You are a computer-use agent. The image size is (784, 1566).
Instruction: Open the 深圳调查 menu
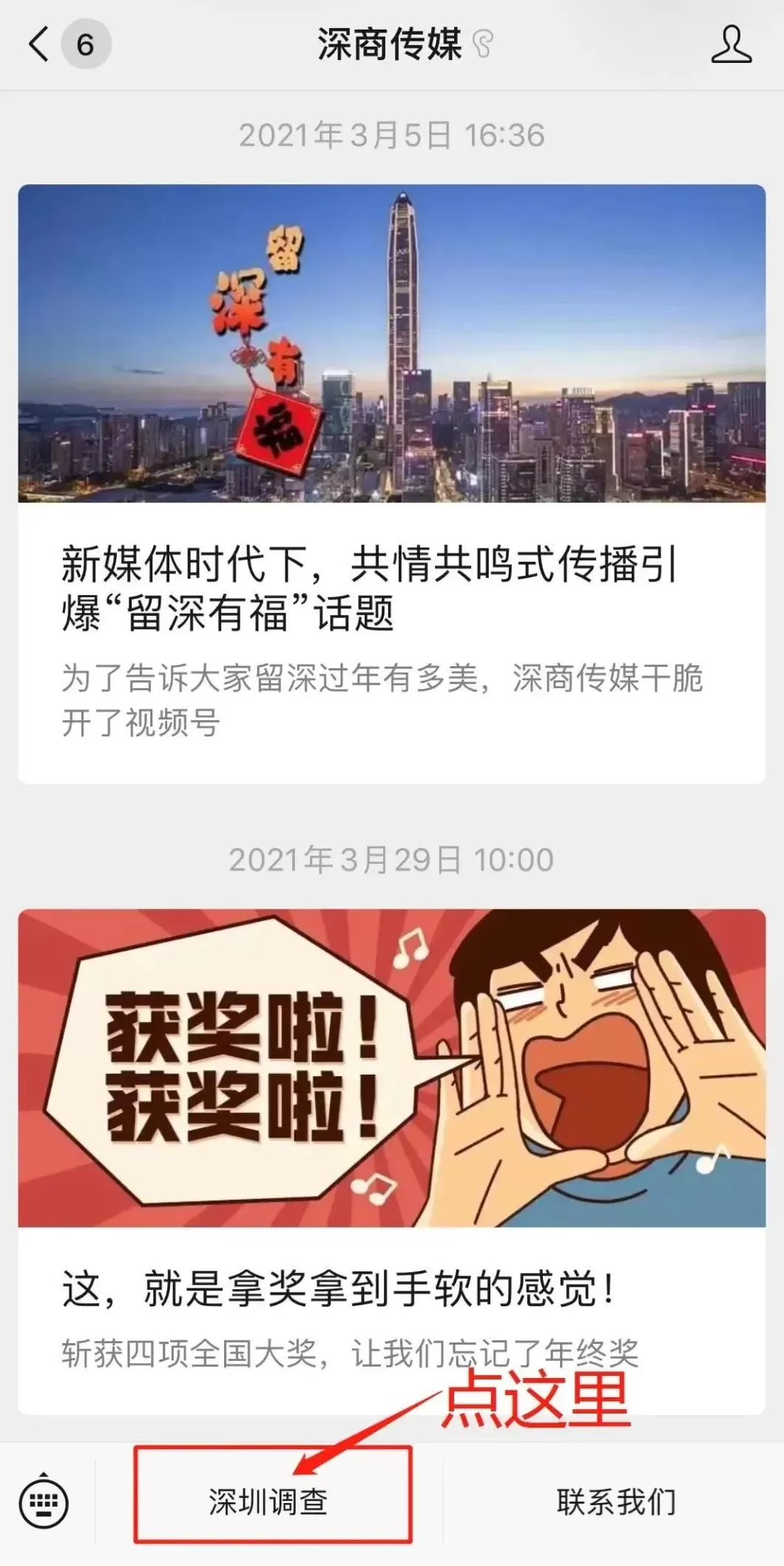[269, 1502]
